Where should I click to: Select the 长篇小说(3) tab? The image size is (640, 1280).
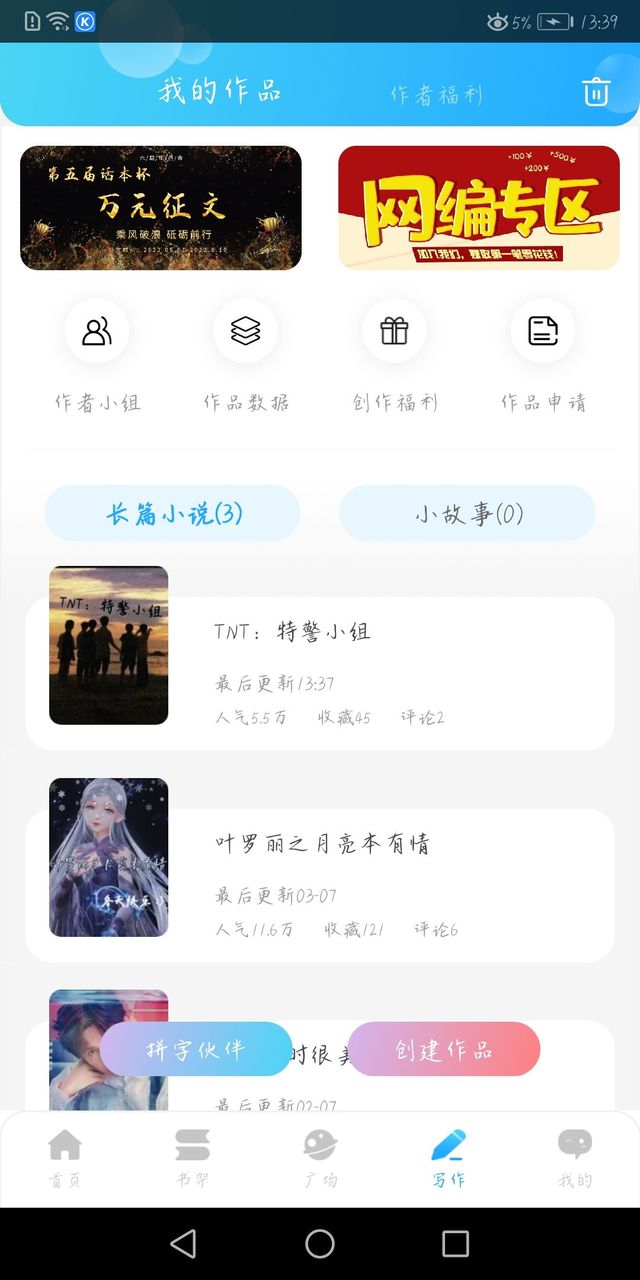[x=173, y=514]
